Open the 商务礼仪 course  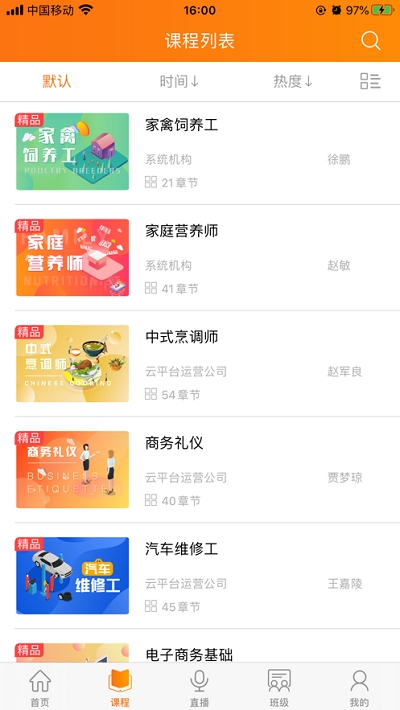click(200, 470)
